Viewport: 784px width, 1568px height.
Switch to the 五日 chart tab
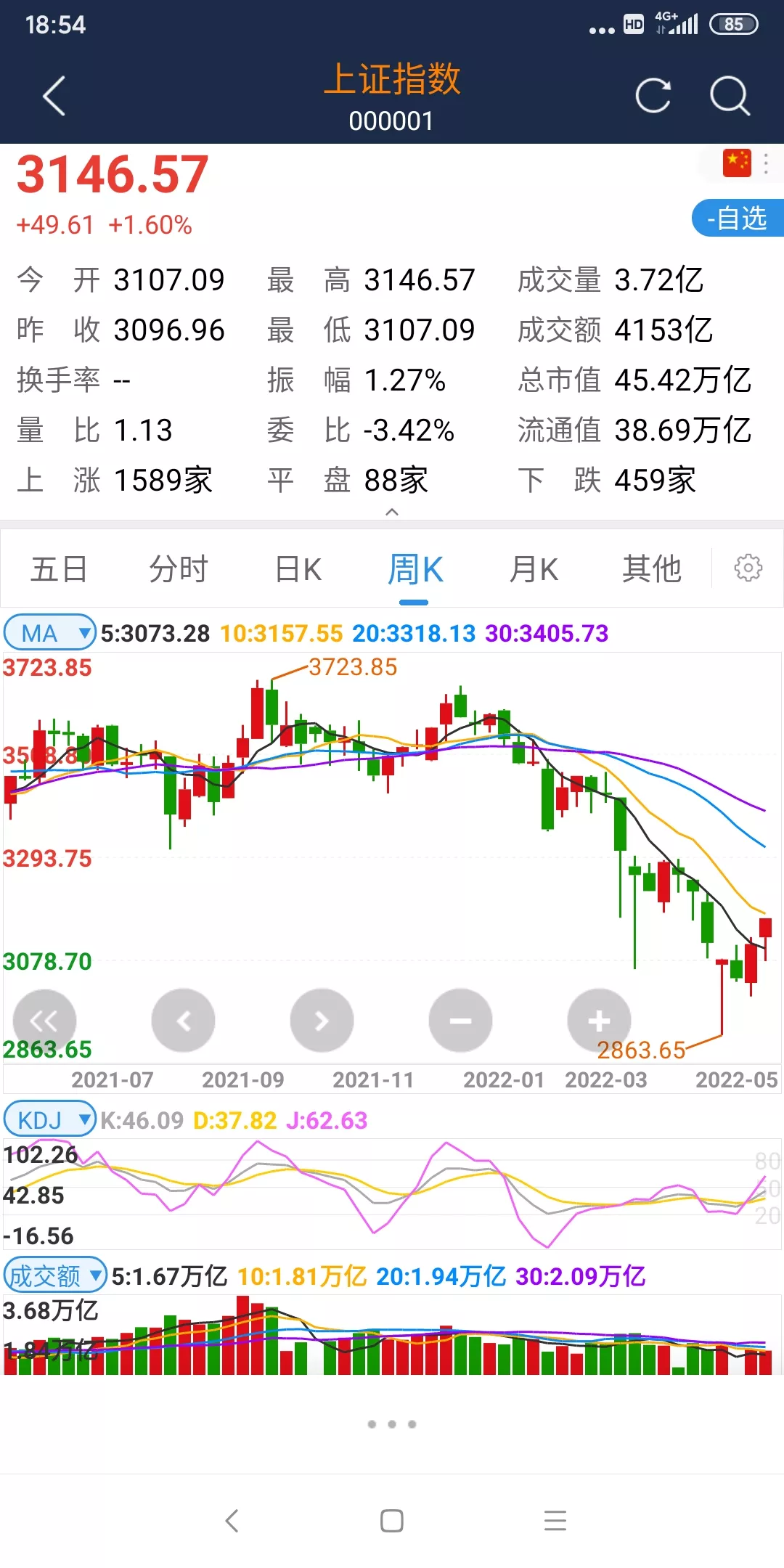[60, 568]
